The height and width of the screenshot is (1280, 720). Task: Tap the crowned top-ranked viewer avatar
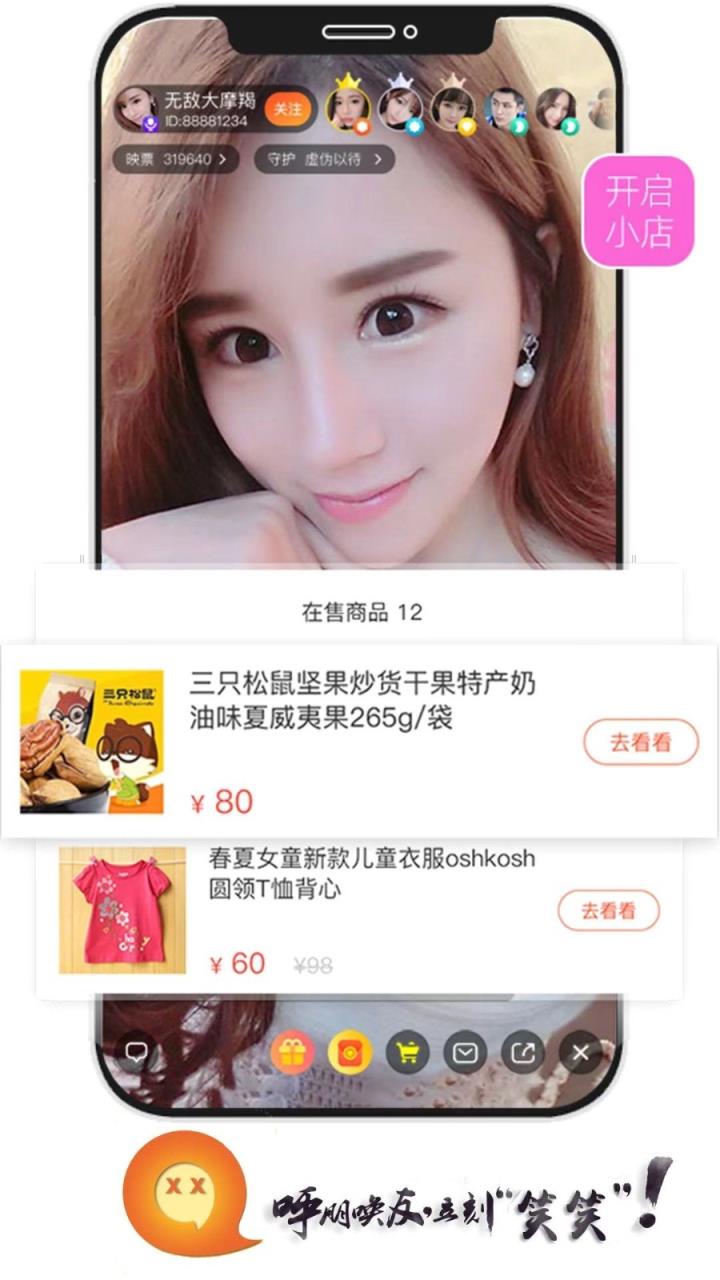(348, 110)
